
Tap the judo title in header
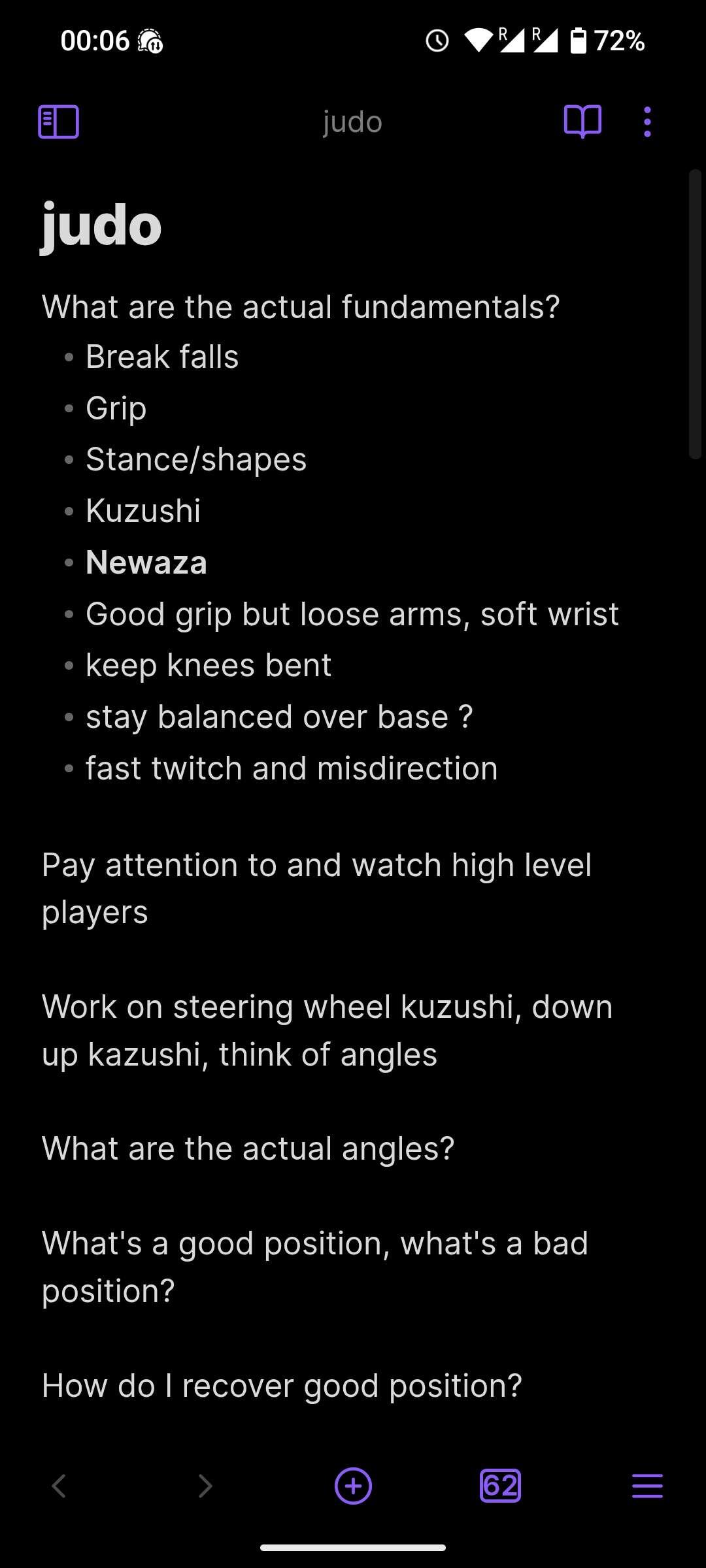coord(352,122)
